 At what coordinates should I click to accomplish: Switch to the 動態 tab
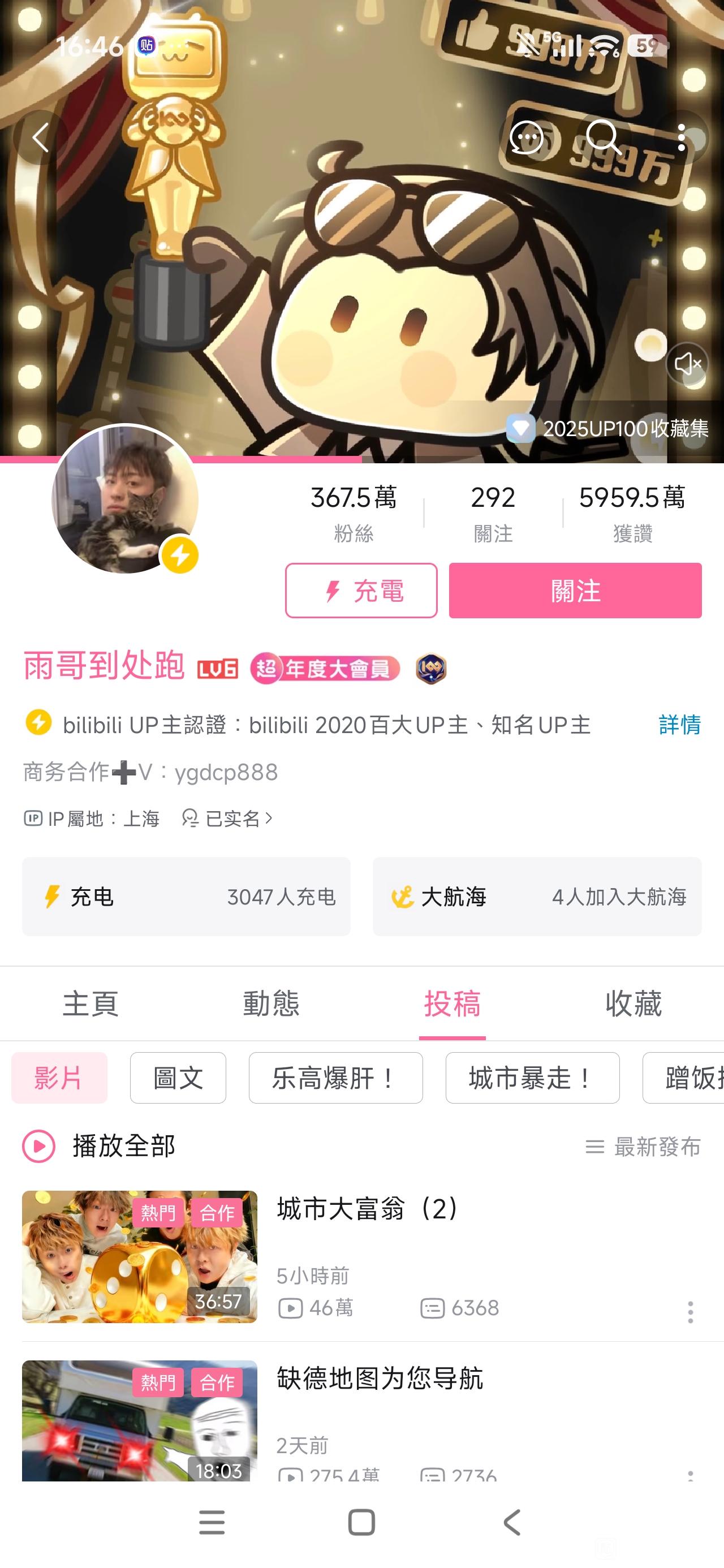pyautogui.click(x=271, y=1003)
